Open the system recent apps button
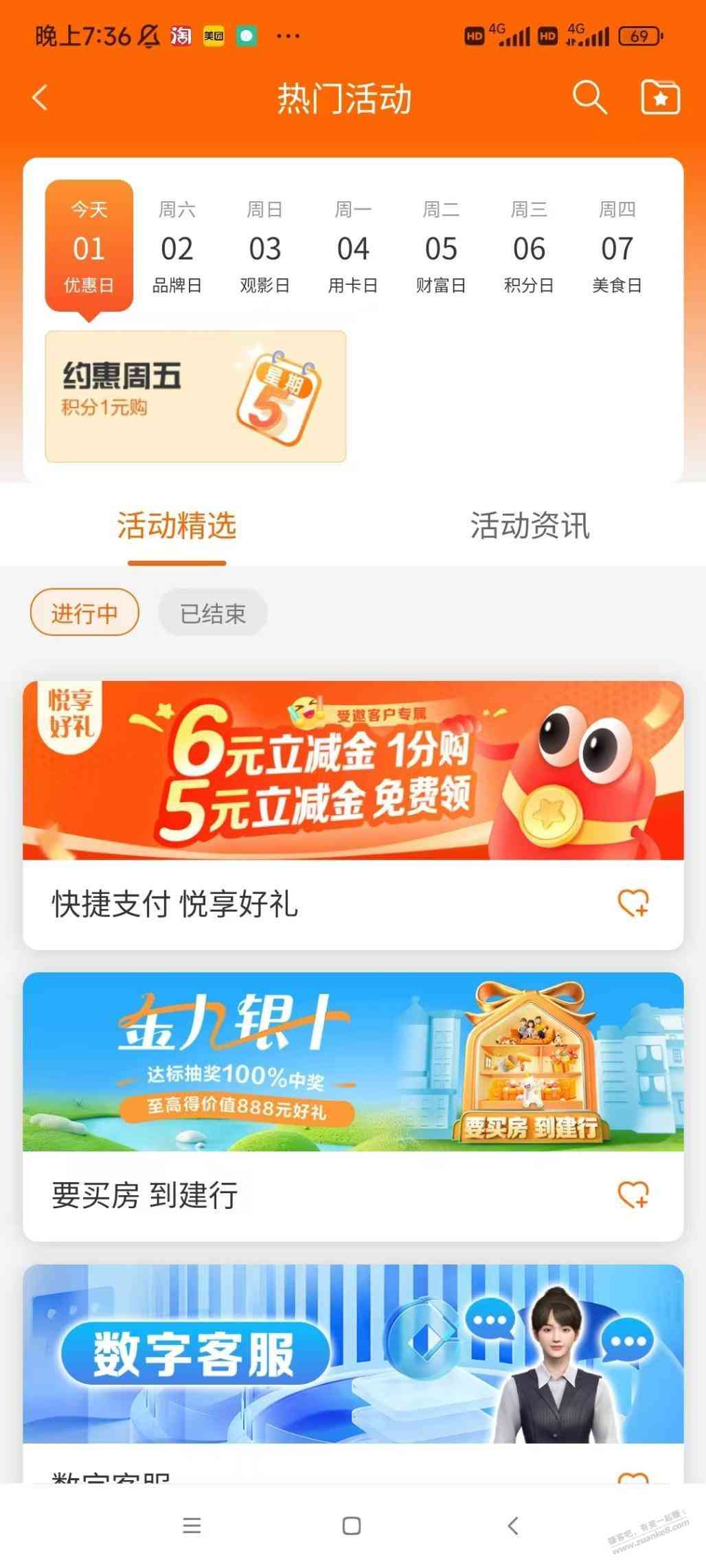This screenshot has width=706, height=1568. click(x=192, y=1526)
